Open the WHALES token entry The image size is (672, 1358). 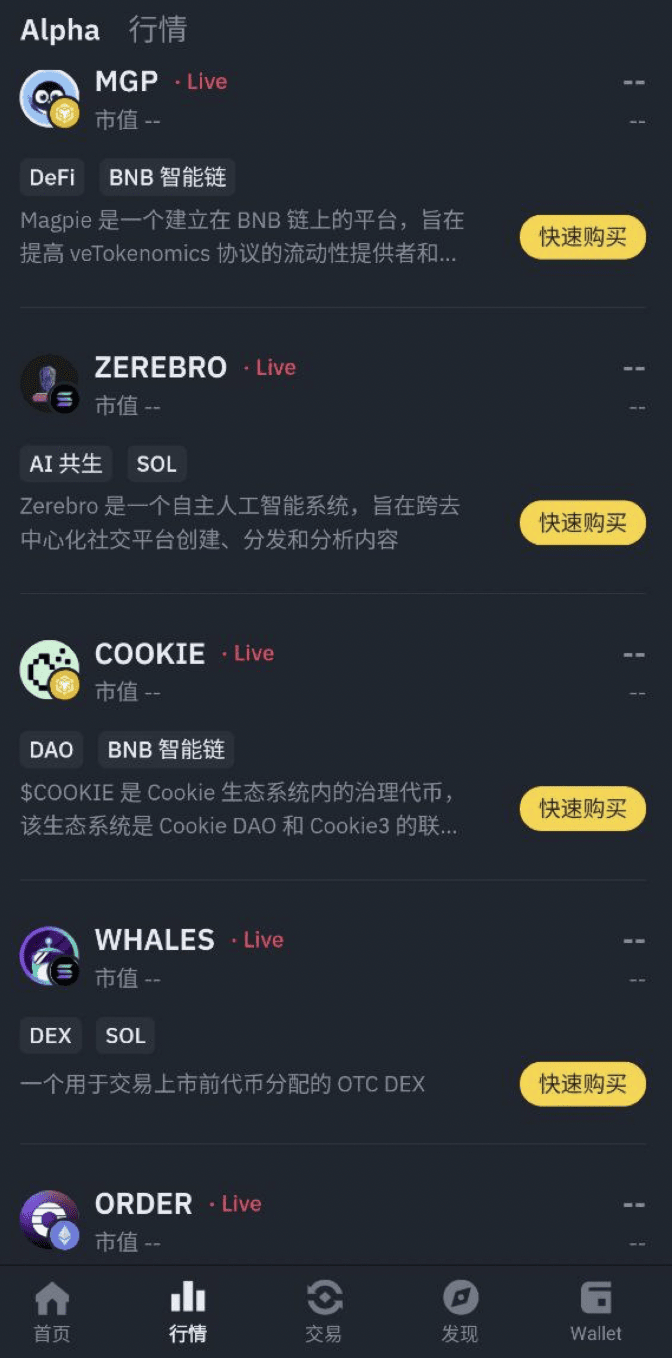pos(154,940)
